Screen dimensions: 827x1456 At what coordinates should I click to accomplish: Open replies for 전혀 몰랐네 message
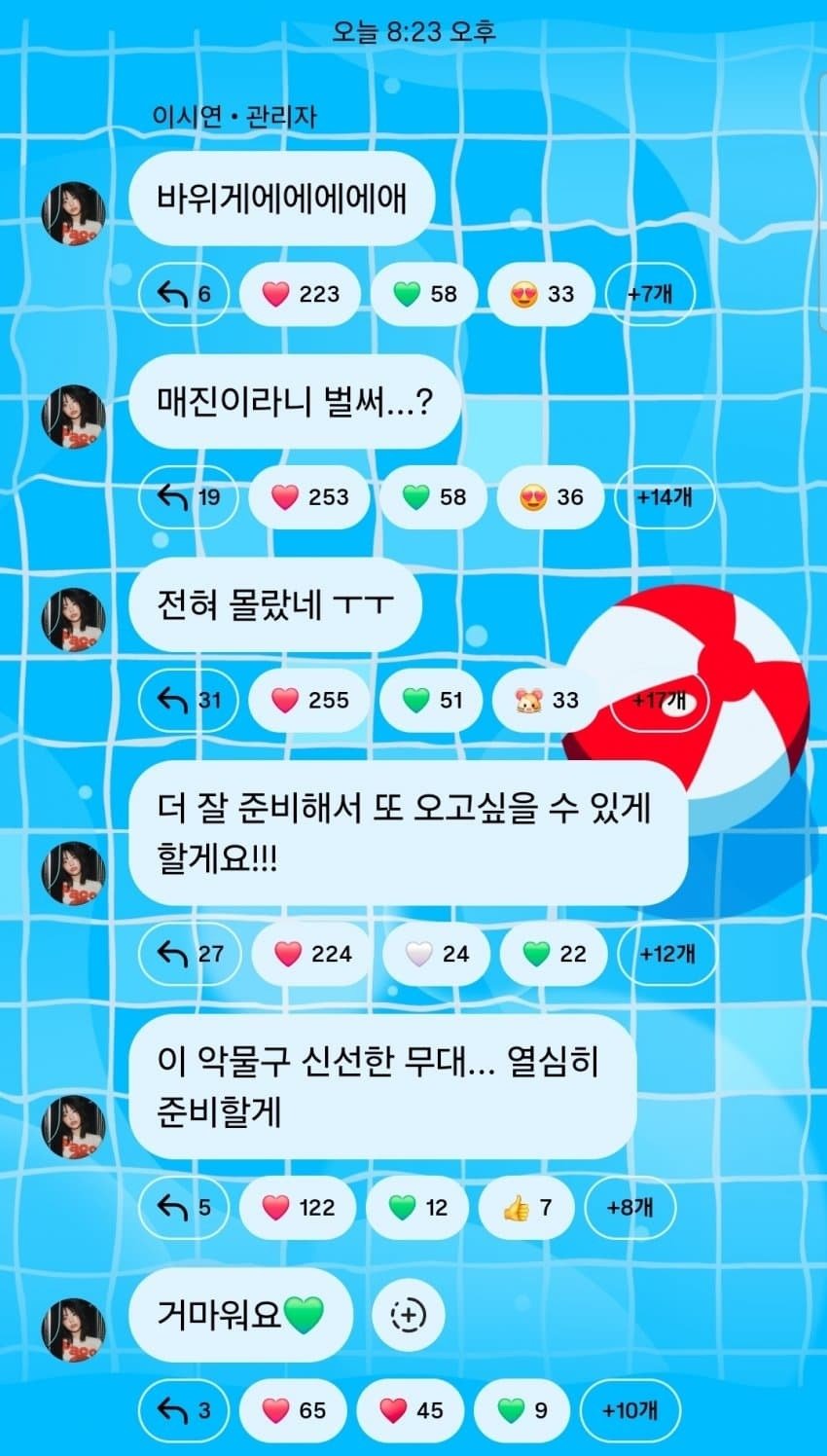pyautogui.click(x=189, y=700)
